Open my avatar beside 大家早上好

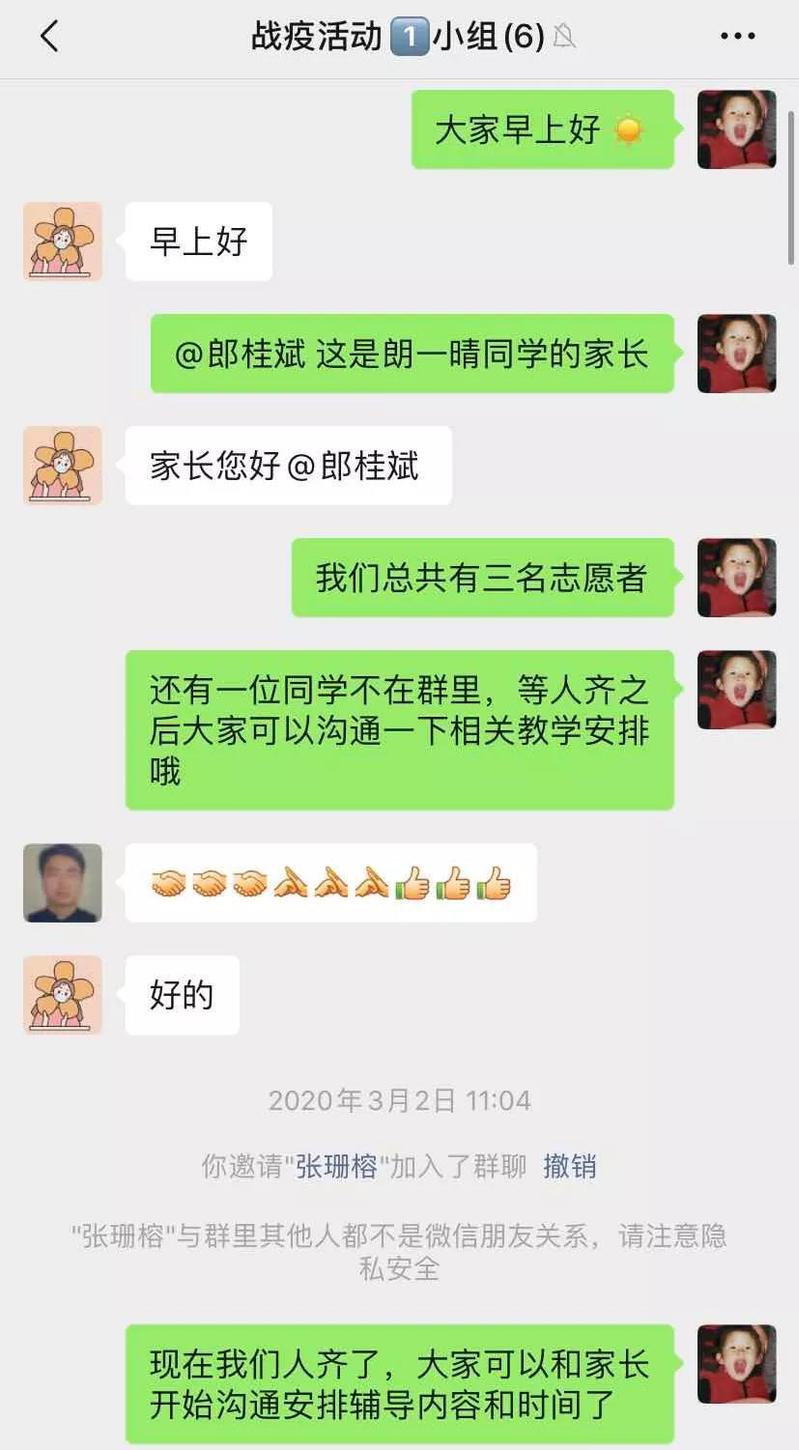[x=736, y=129]
